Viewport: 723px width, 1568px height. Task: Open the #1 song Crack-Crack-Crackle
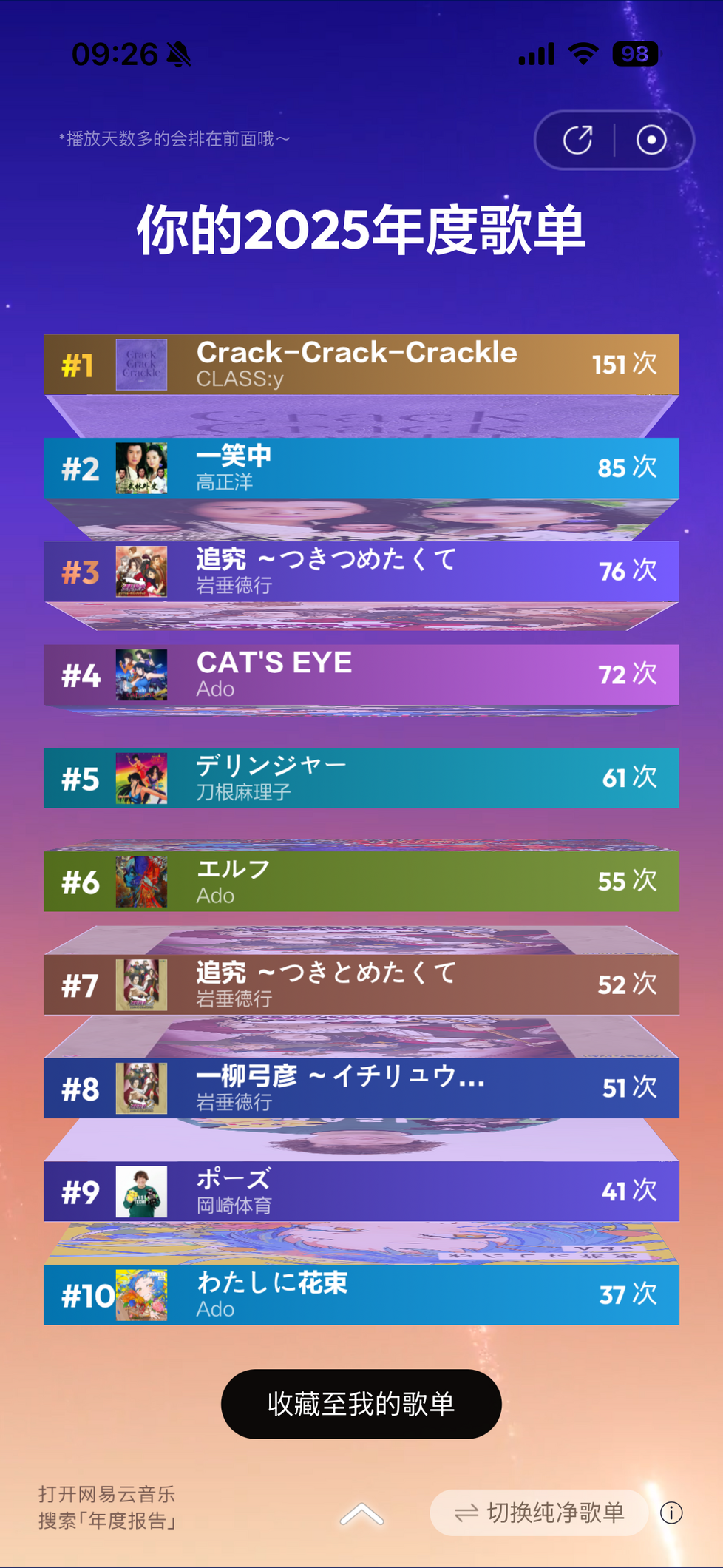pos(361,365)
